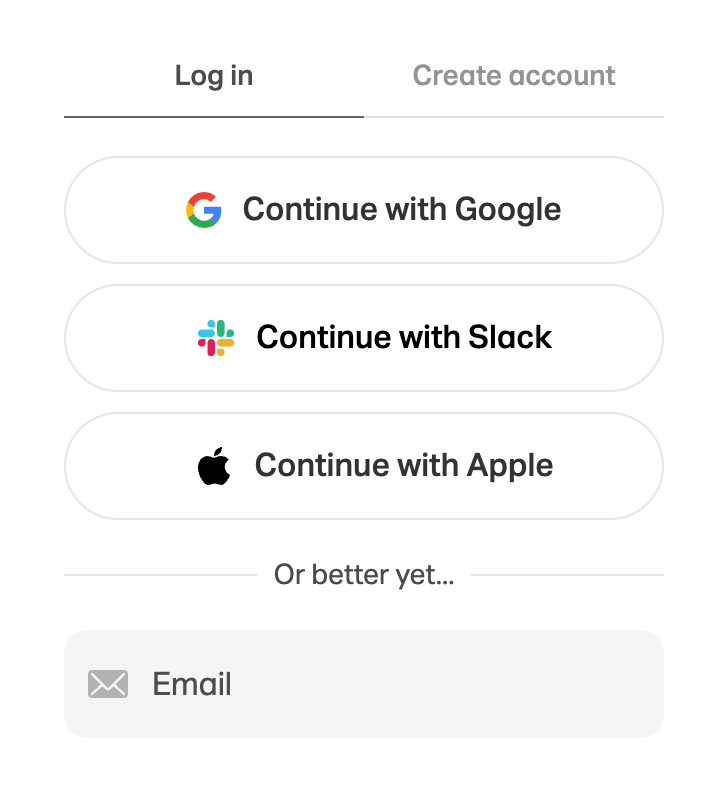
Task: Click the "Or better yet..." divider text
Action: [364, 574]
